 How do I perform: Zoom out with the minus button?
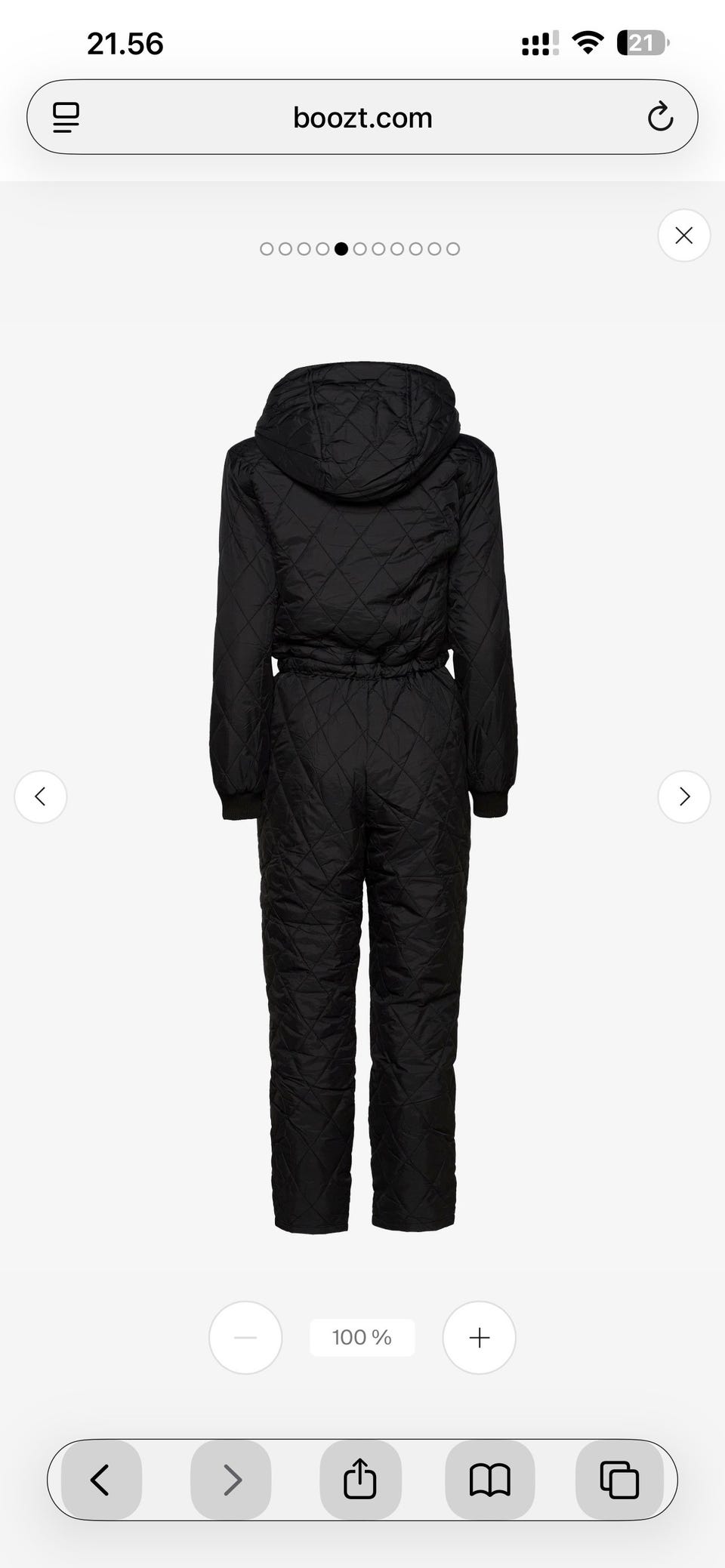245,1338
